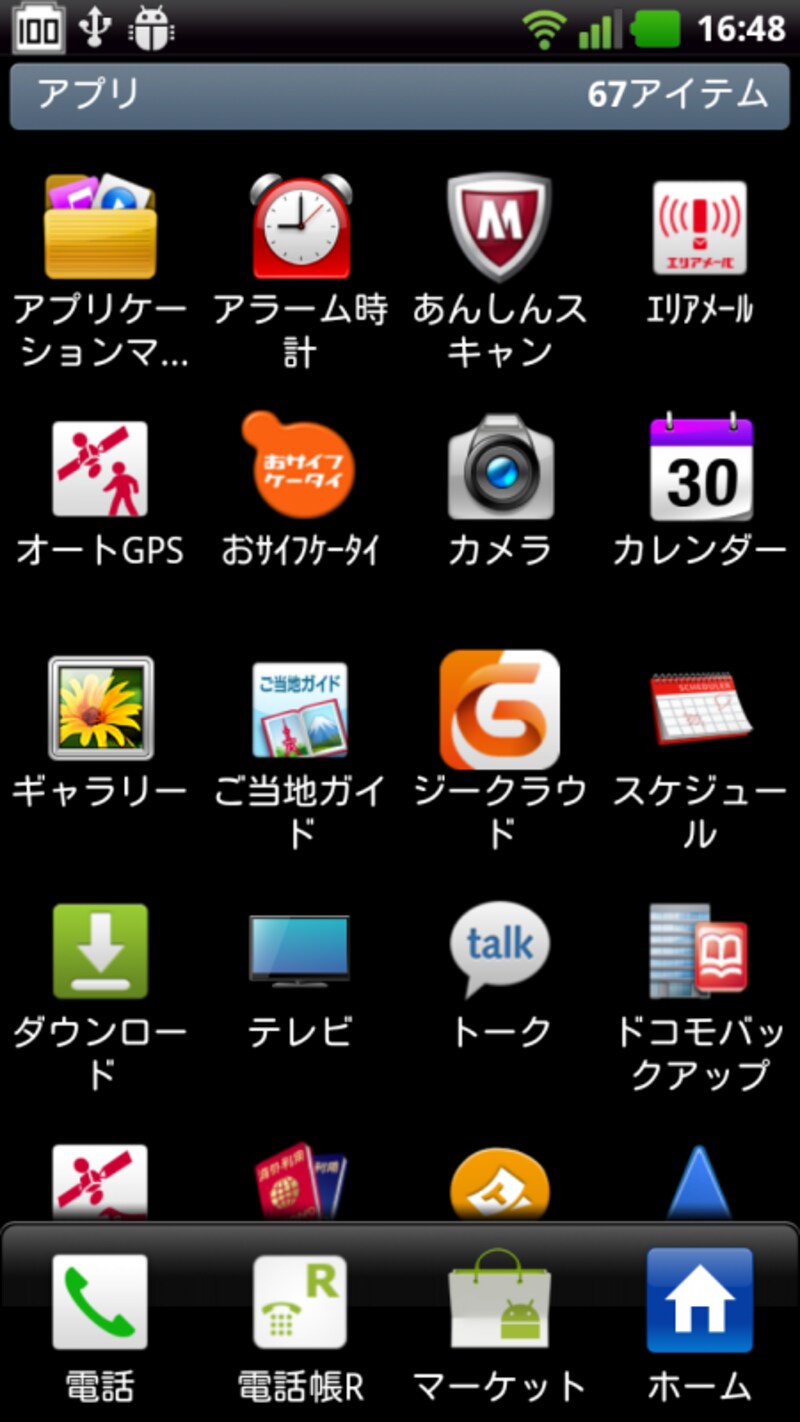The height and width of the screenshot is (1422, 800).
Task: Launch ドコモバックアップ app
Action: pos(699,950)
